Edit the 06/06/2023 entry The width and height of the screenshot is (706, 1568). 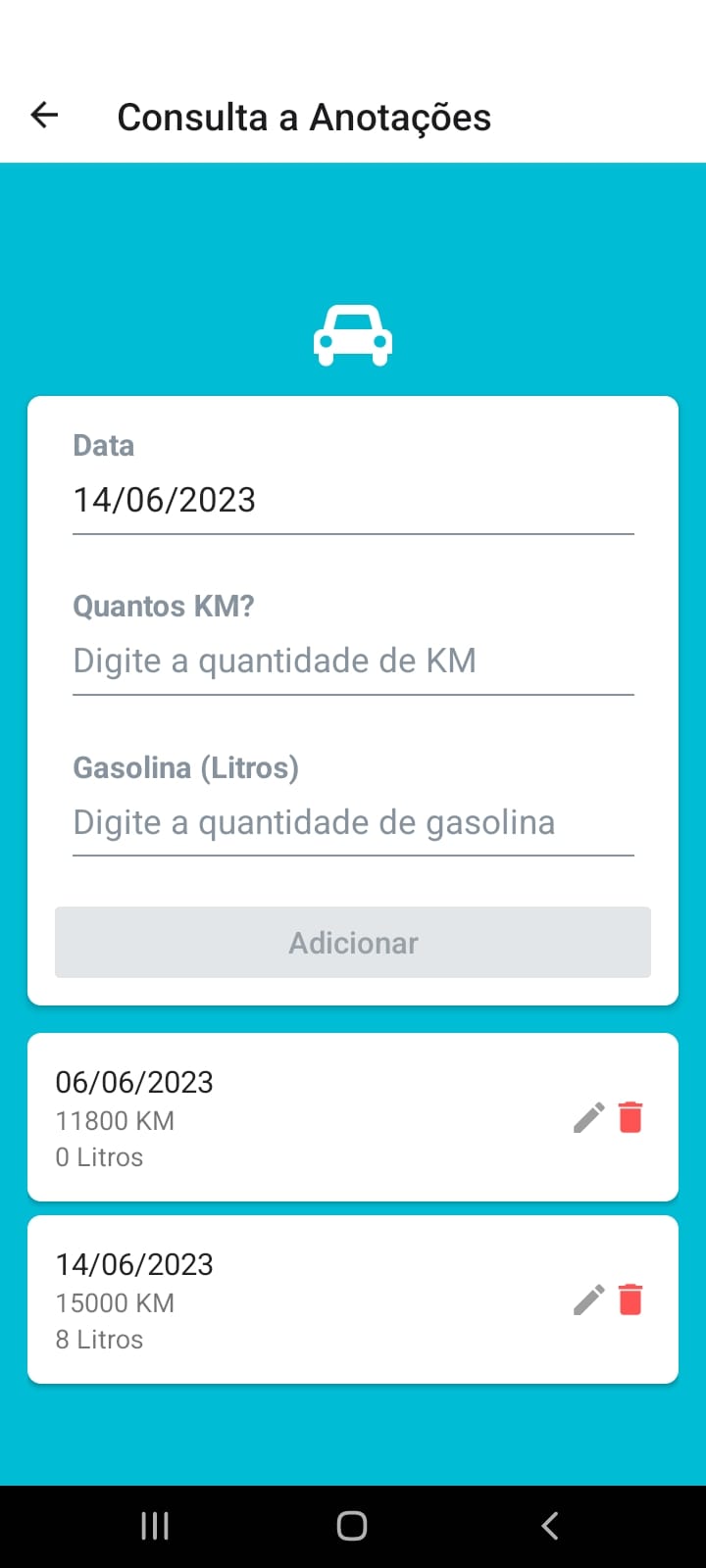click(x=588, y=1117)
